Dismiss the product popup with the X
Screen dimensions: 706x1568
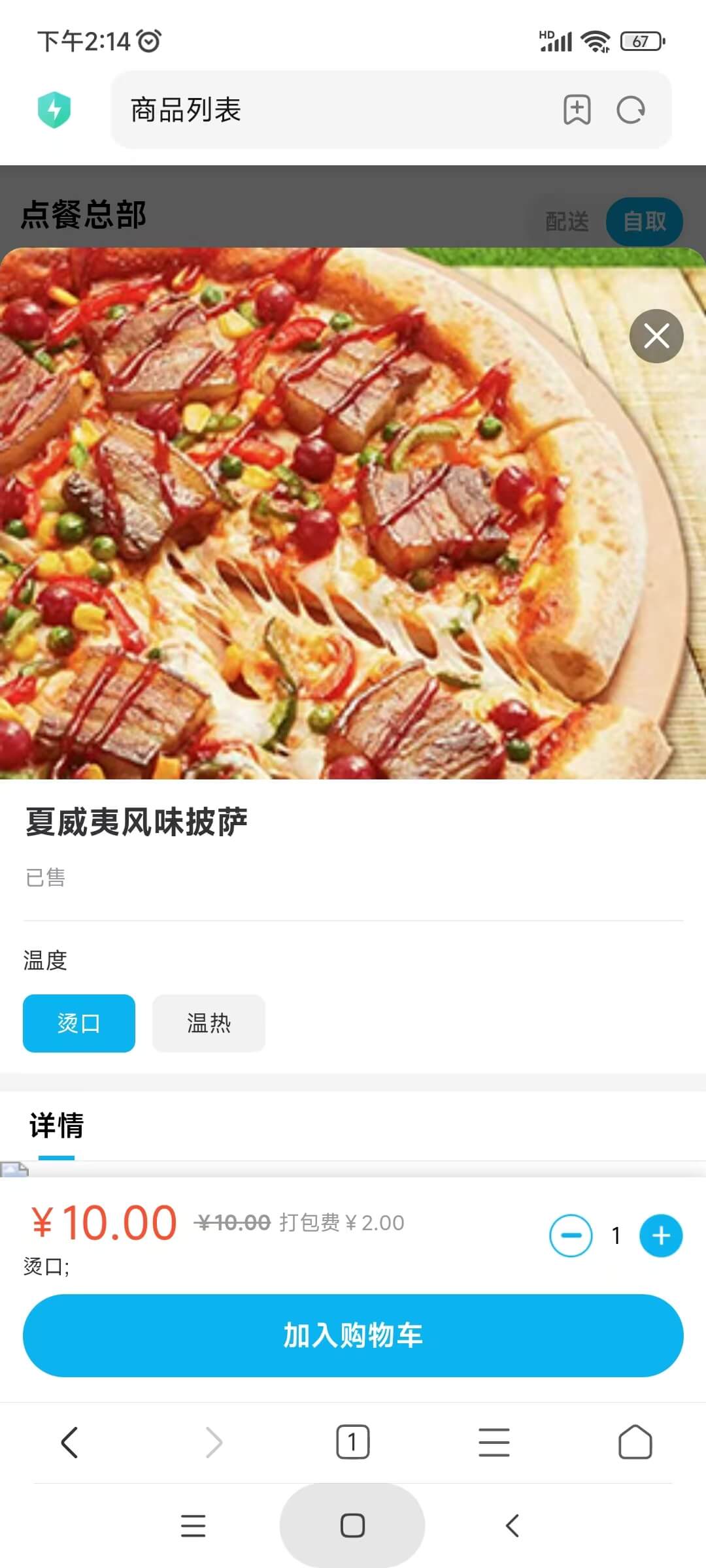click(656, 336)
